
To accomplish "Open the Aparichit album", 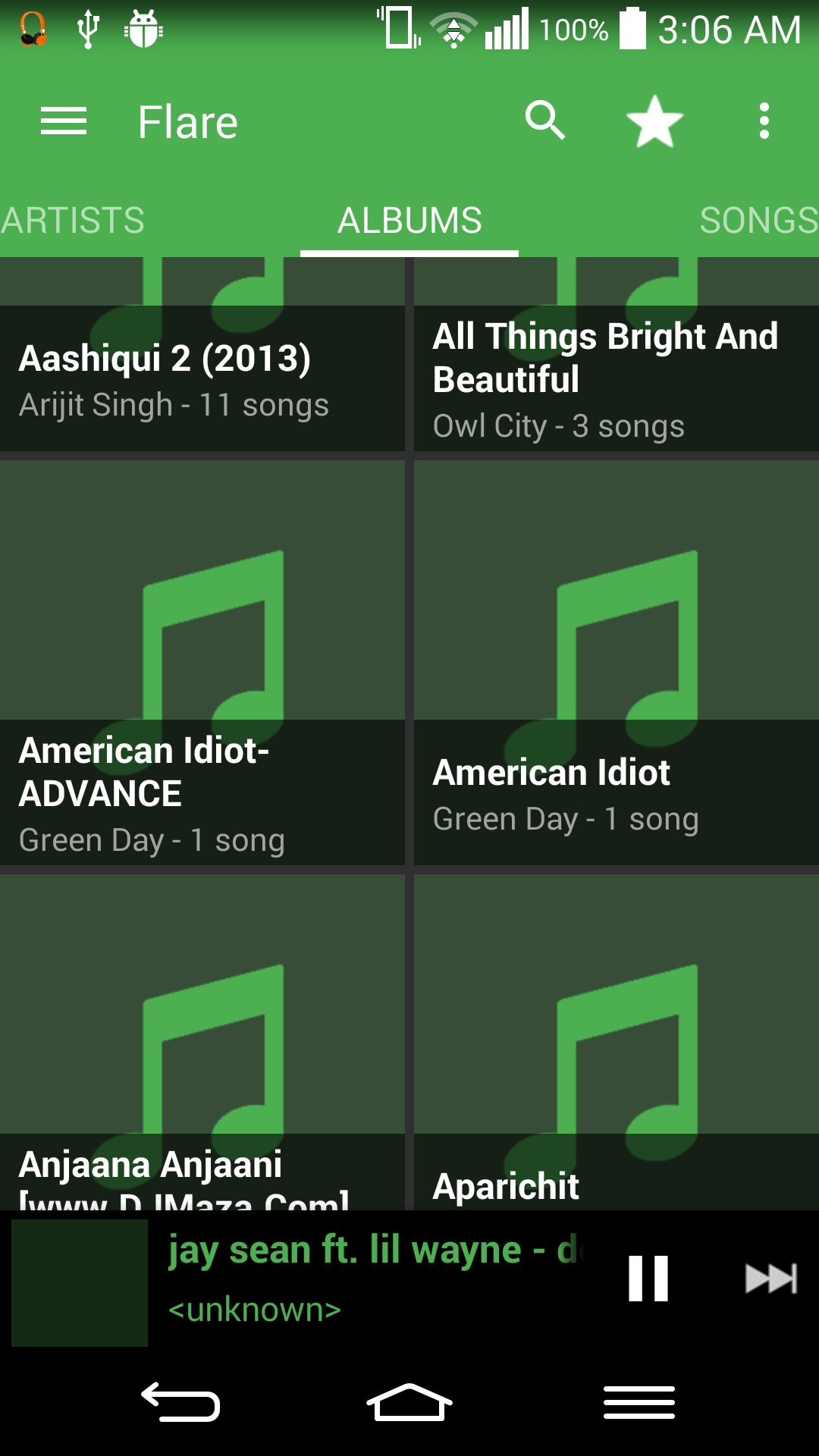I will point(617,1042).
